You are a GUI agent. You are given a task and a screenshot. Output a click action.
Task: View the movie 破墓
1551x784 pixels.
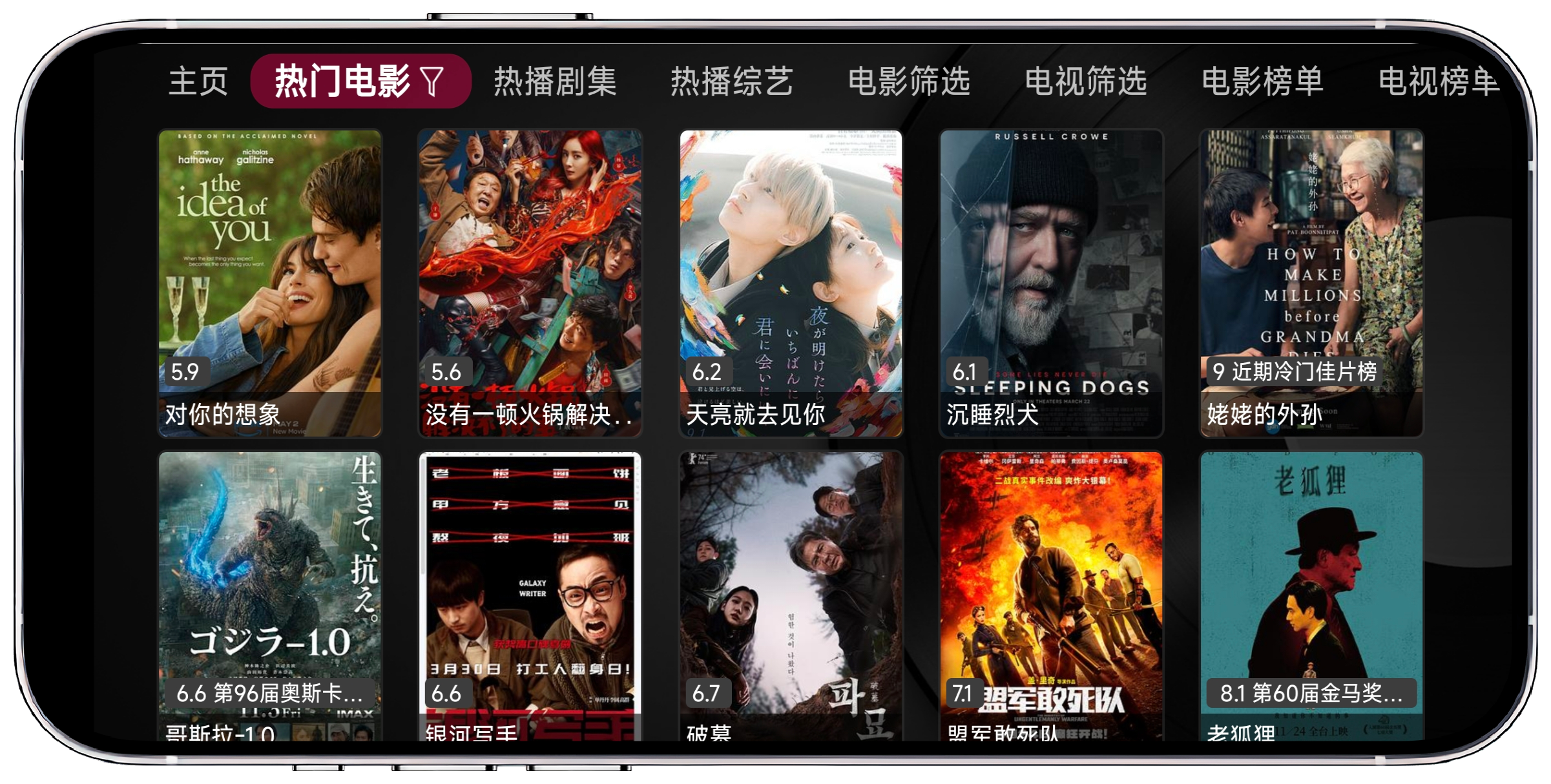tap(791, 594)
